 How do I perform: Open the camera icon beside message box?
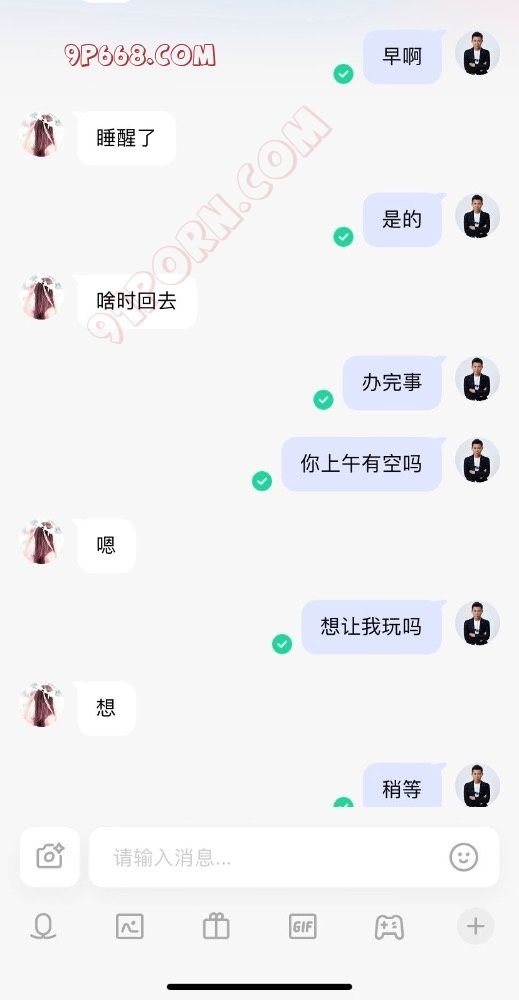click(x=50, y=857)
